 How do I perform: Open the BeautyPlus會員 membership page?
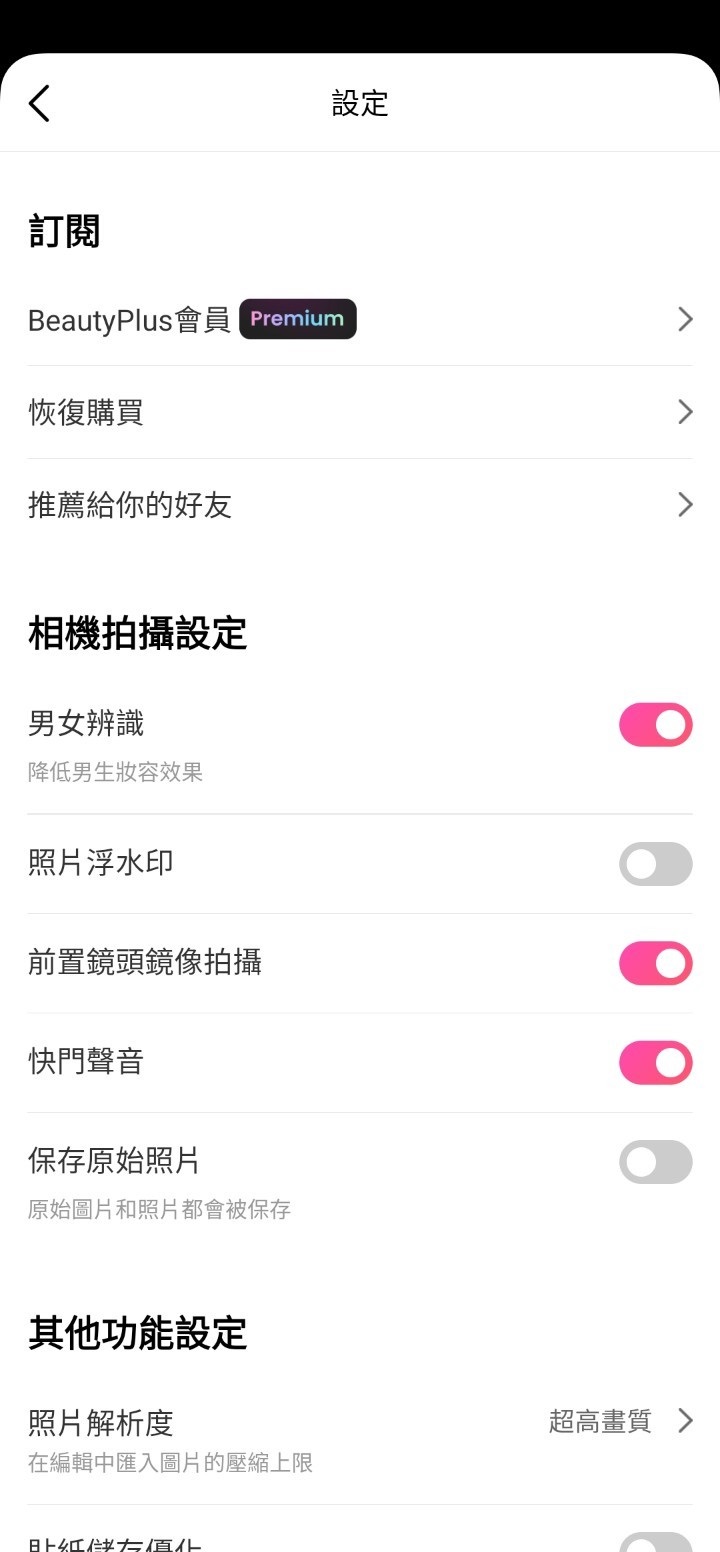point(130,319)
